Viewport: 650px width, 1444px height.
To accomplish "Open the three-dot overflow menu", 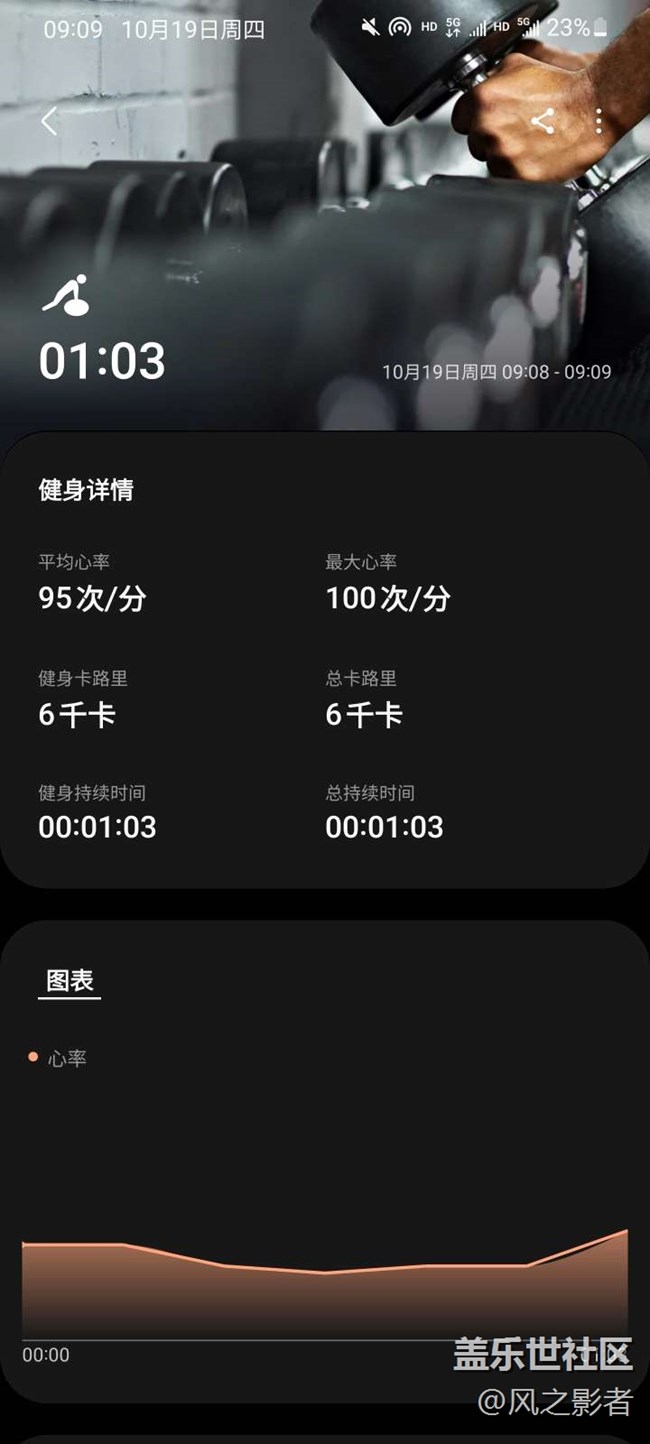I will (599, 122).
